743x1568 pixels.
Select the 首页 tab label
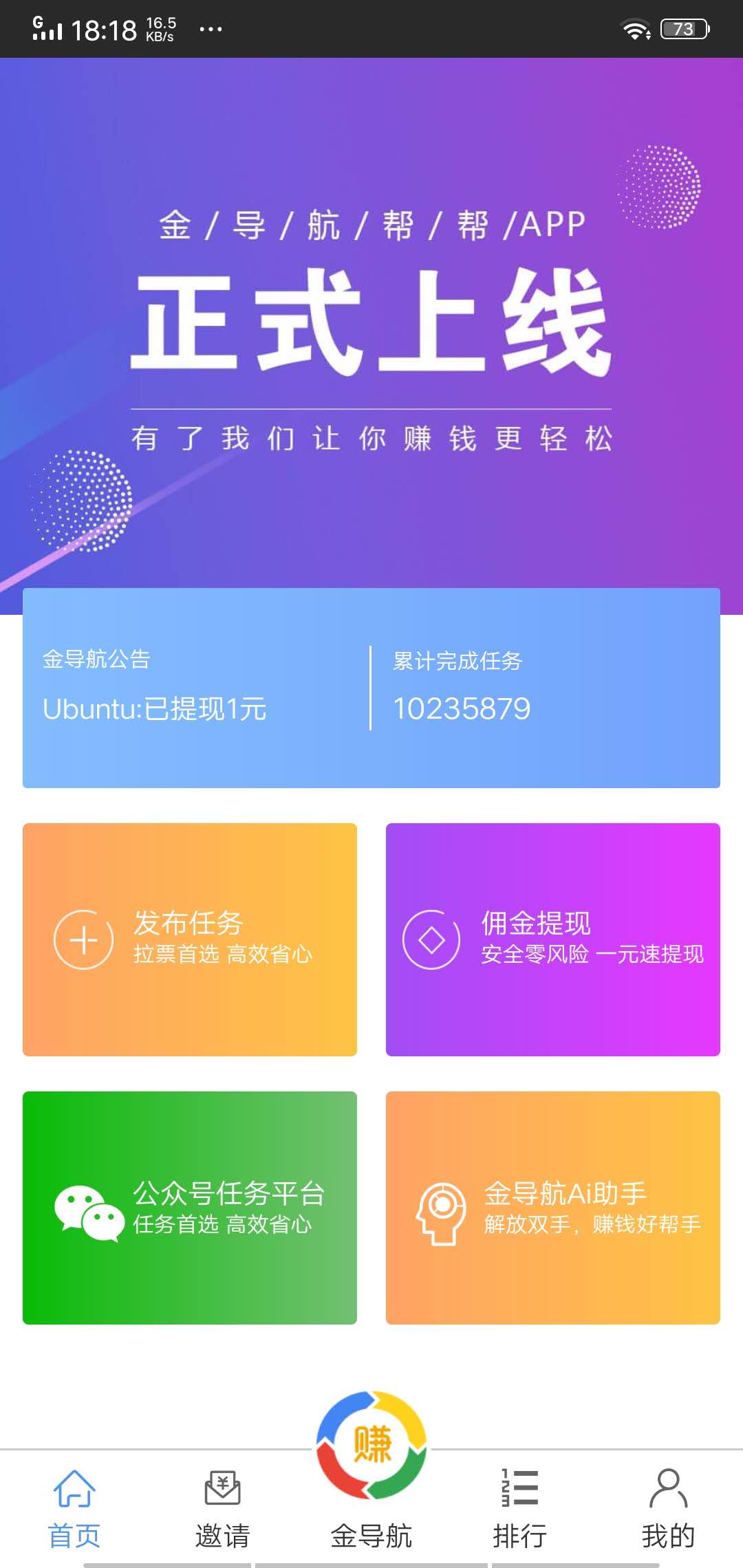pyautogui.click(x=74, y=1534)
